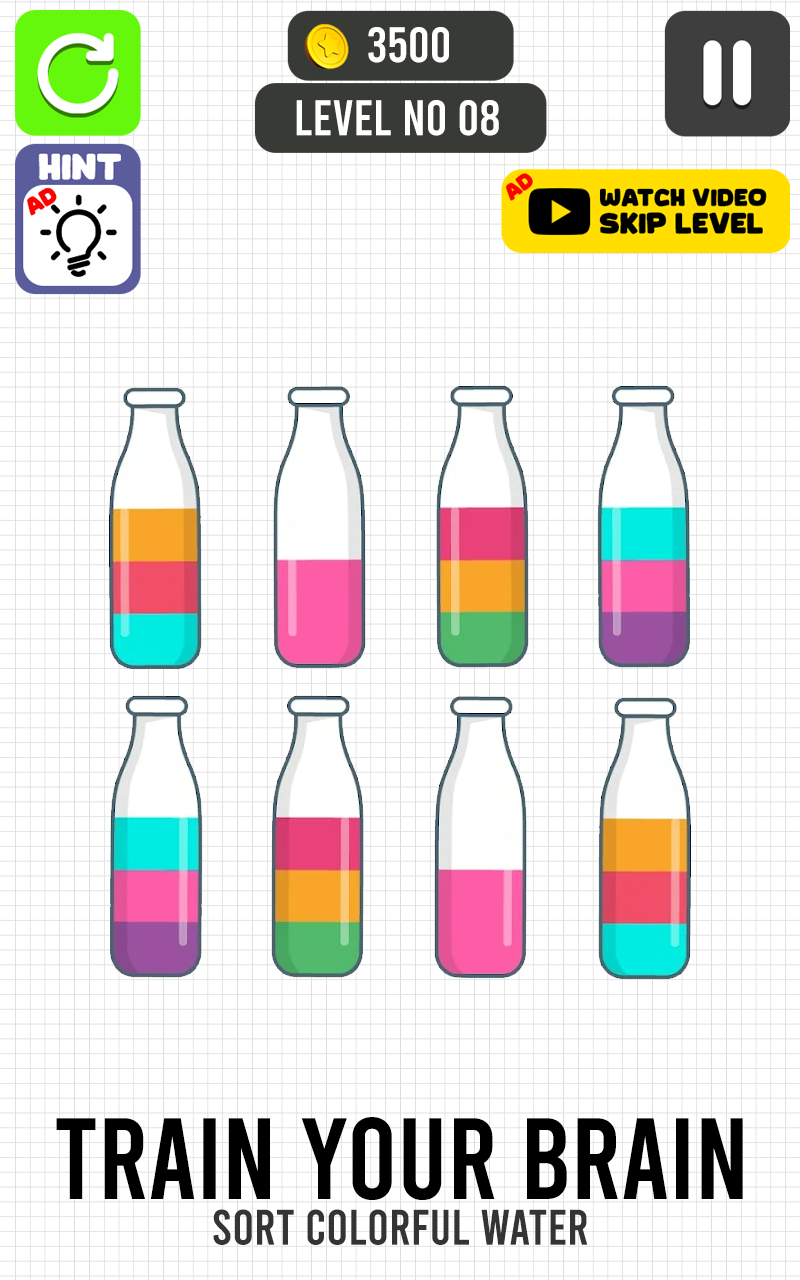
Task: Get a hint with the lightbulb
Action: point(78,220)
